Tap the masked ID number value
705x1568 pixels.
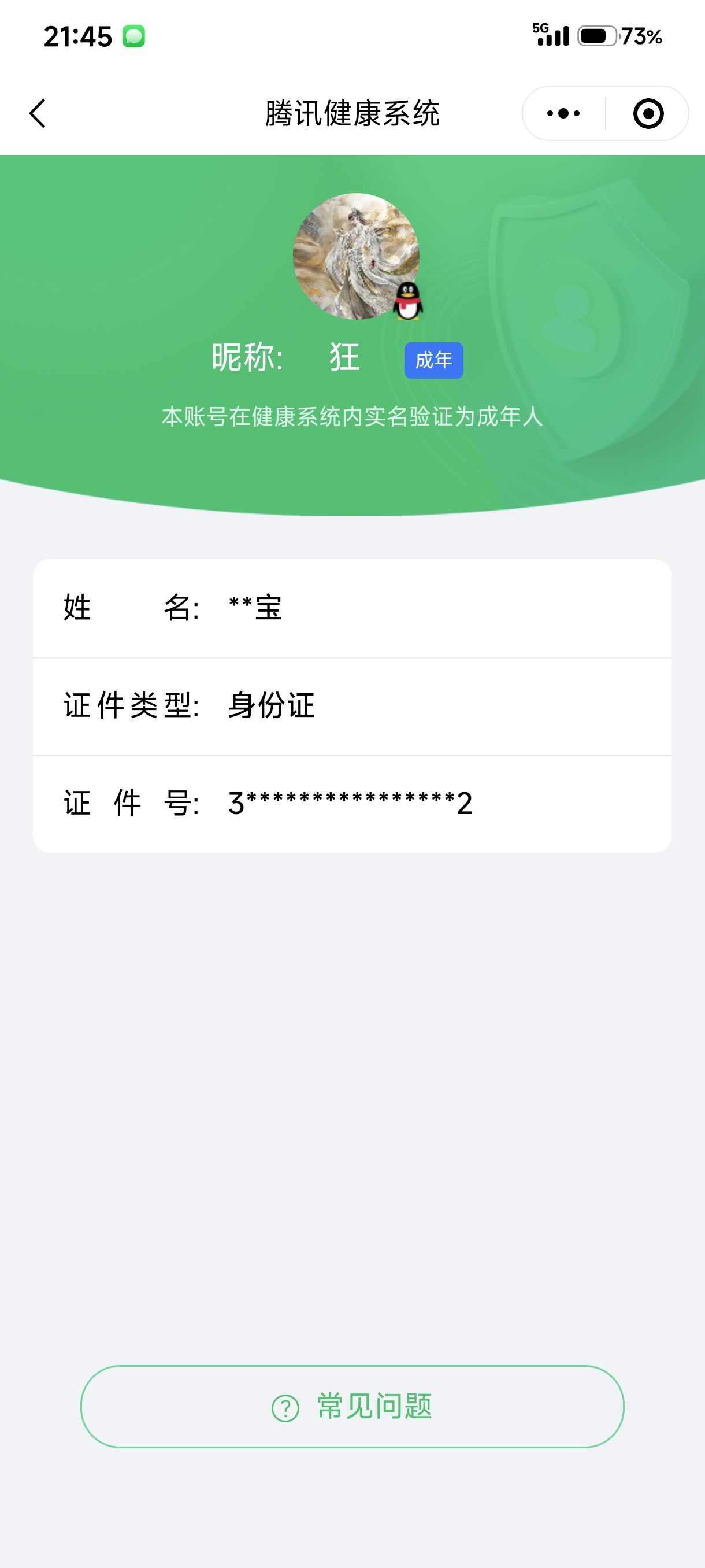350,803
